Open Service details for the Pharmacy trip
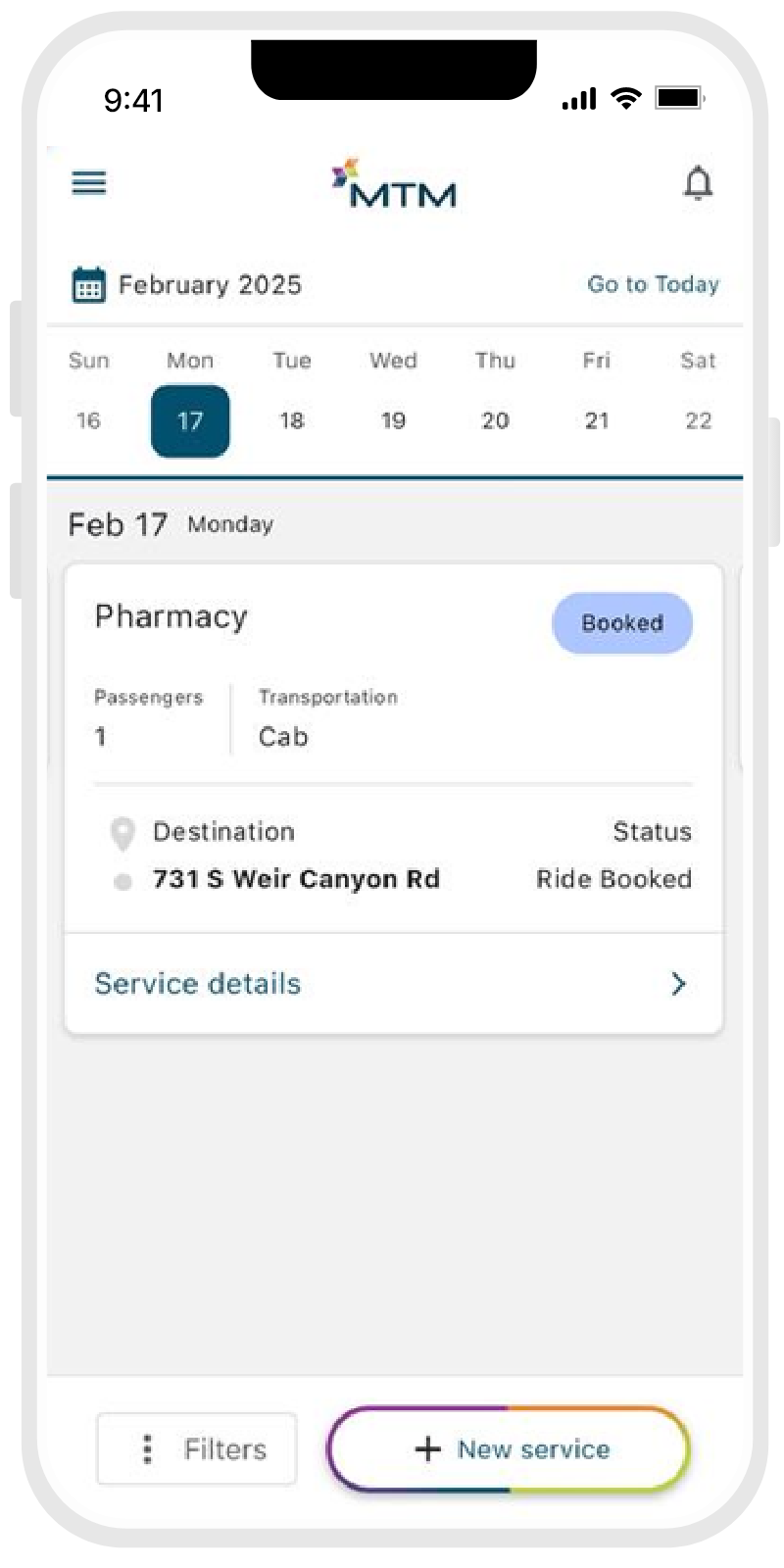The height and width of the screenshot is (1568, 784). point(196,983)
